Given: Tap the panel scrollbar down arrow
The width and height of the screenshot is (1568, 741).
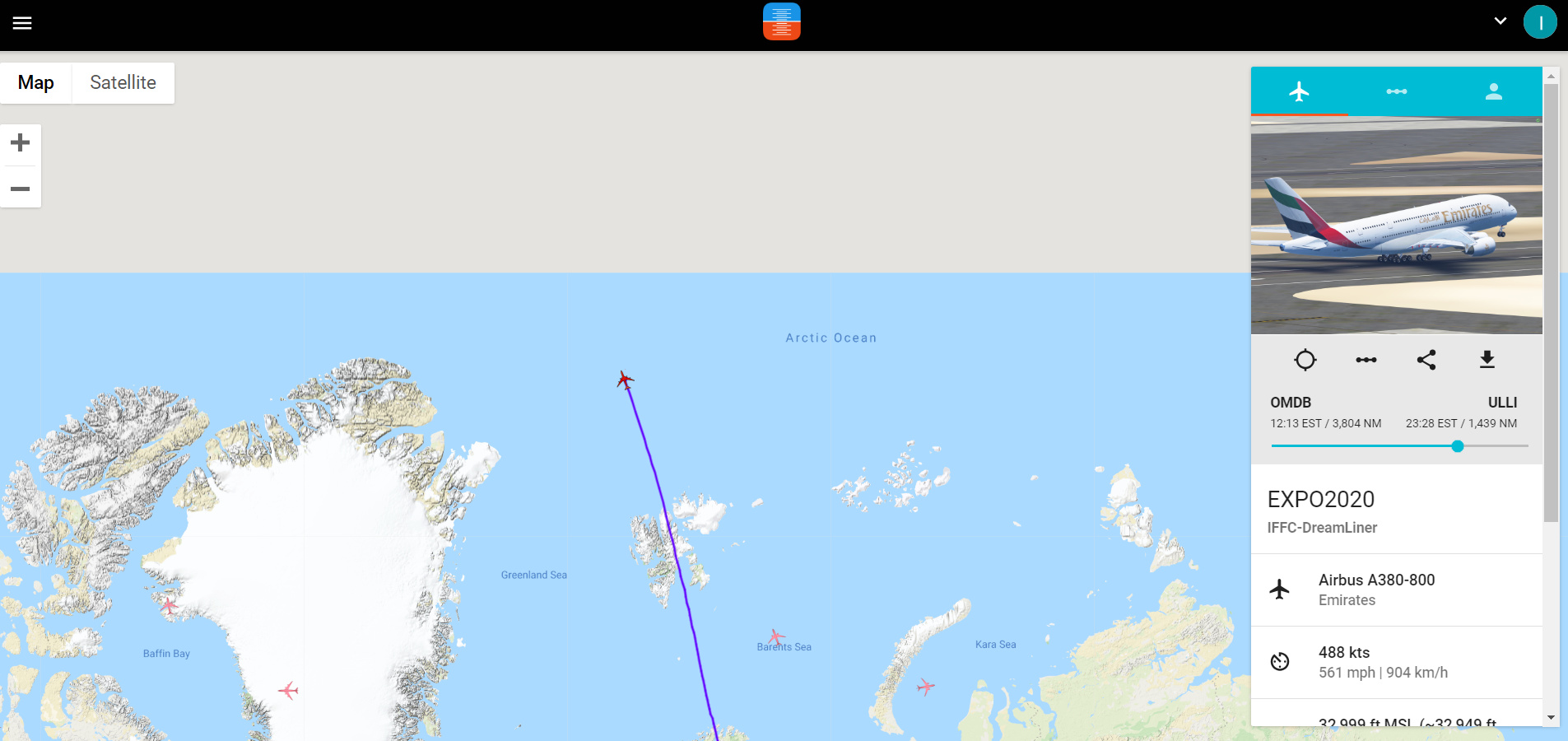Looking at the screenshot, I should [1551, 718].
